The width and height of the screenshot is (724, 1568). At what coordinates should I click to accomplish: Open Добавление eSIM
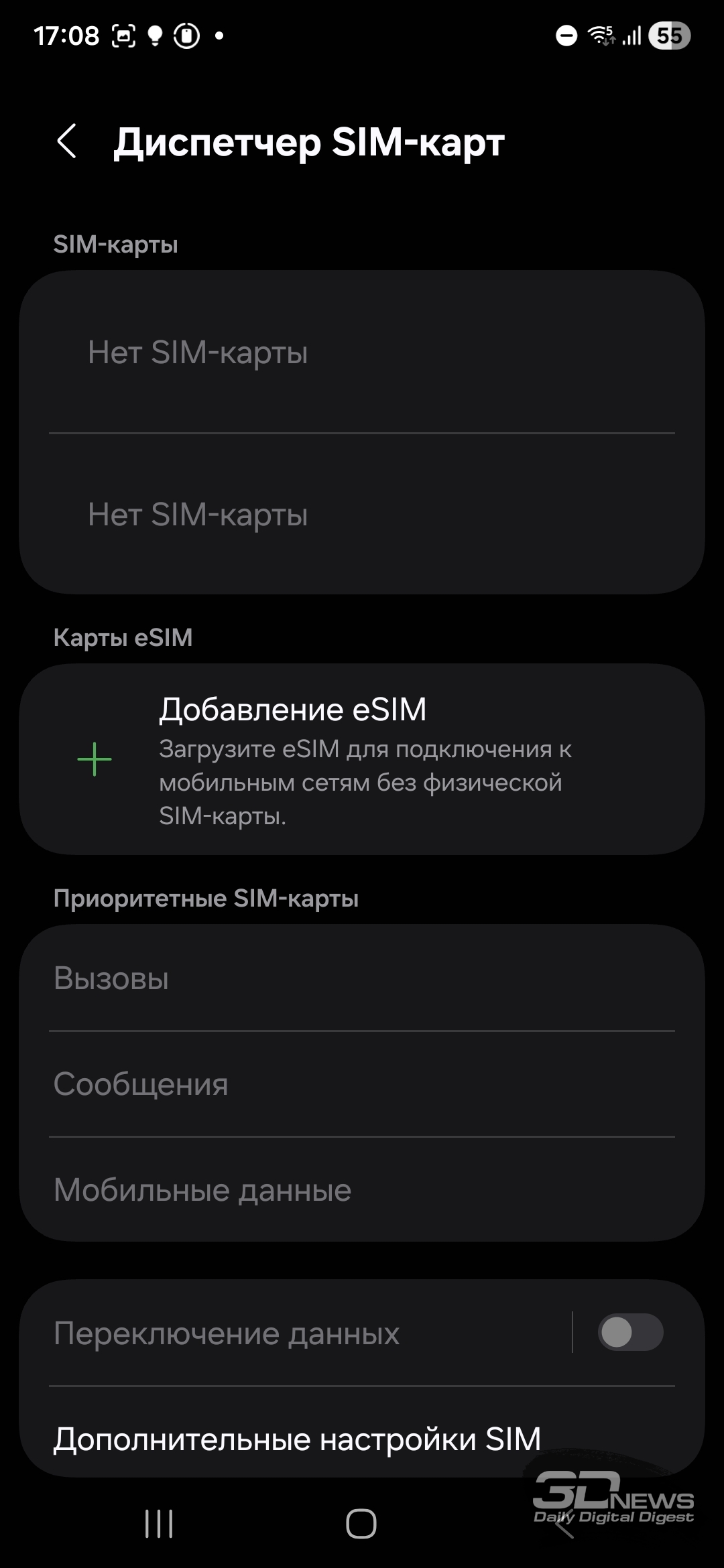pyautogui.click(x=362, y=759)
